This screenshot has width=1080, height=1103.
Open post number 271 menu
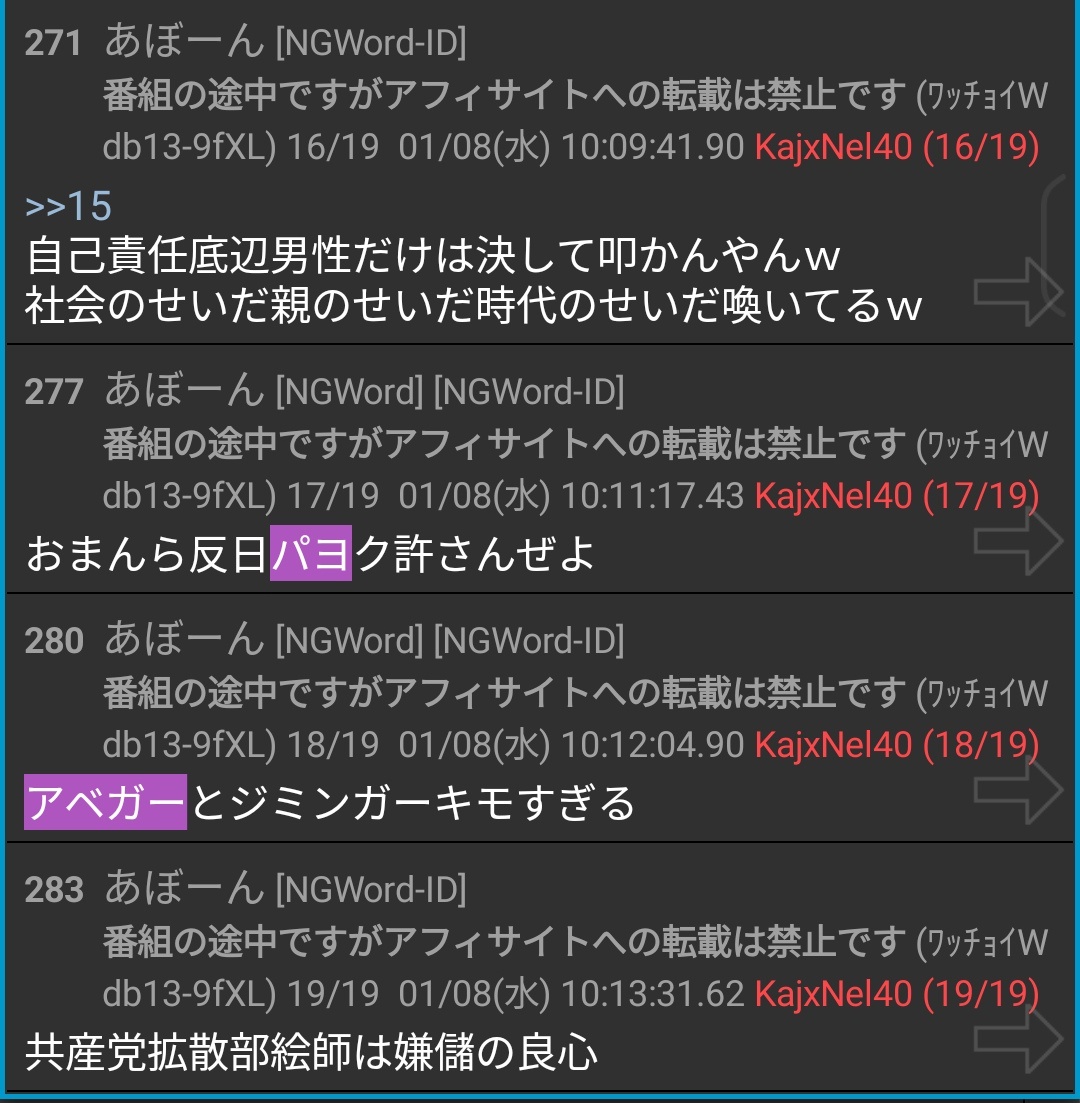54,44
